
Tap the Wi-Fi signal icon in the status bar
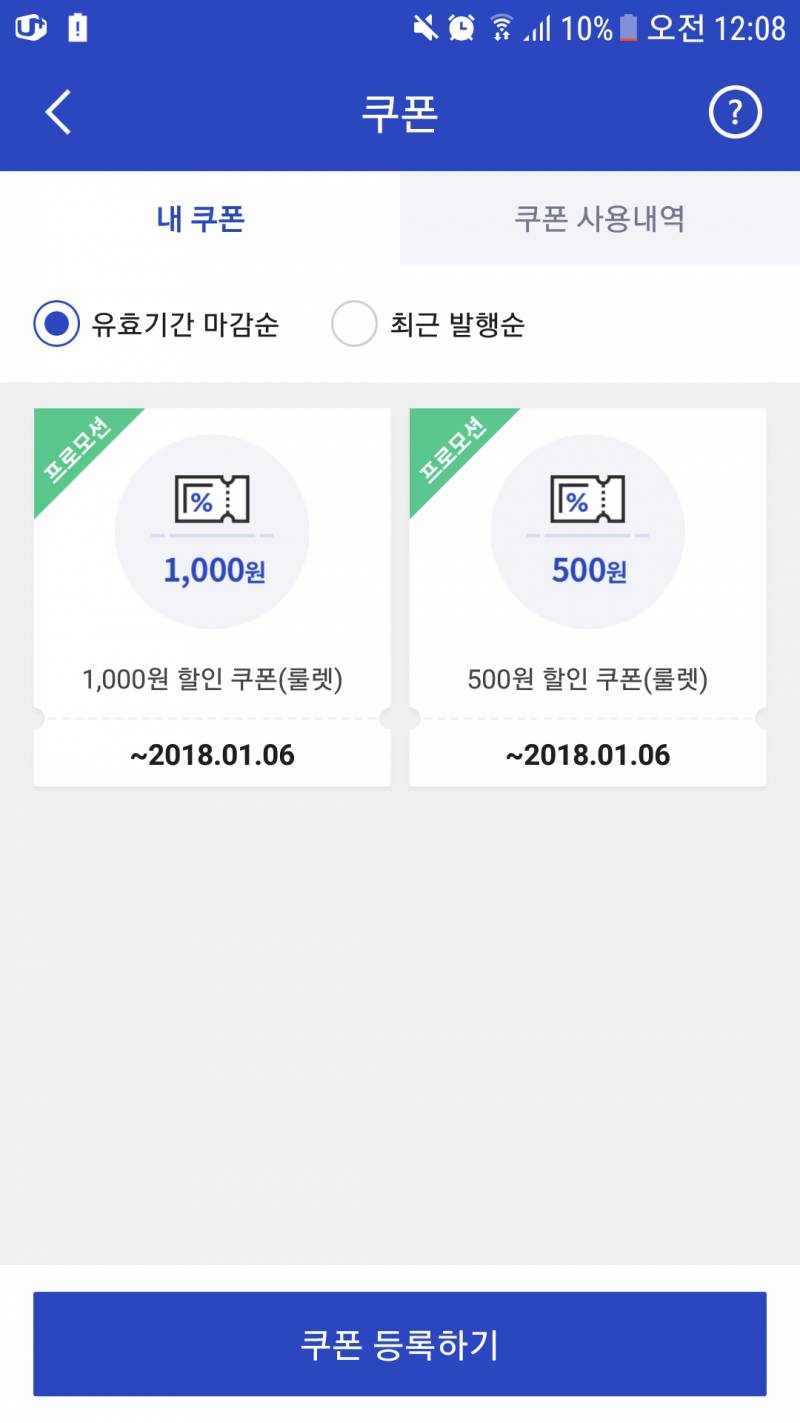click(x=500, y=26)
